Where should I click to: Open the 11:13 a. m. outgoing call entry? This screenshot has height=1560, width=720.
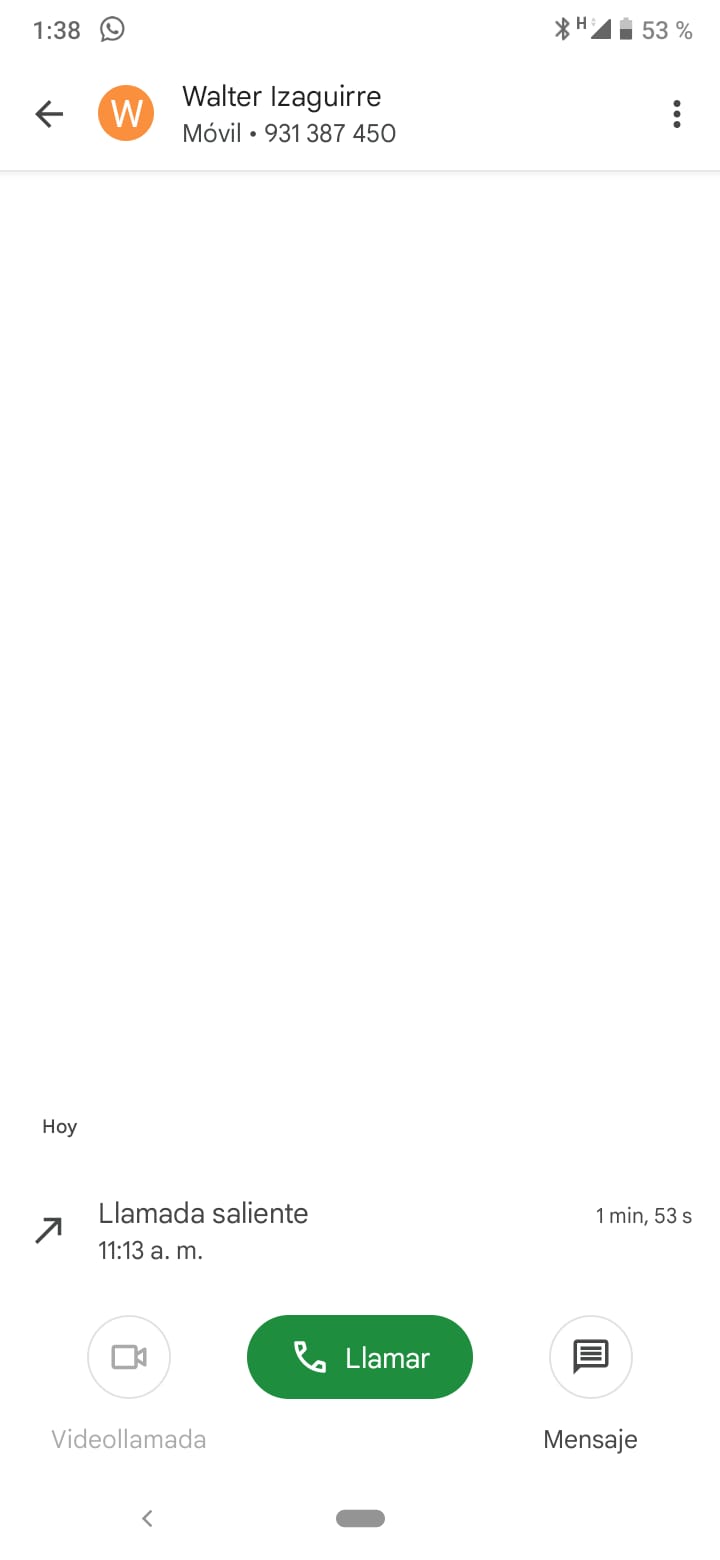(360, 1231)
